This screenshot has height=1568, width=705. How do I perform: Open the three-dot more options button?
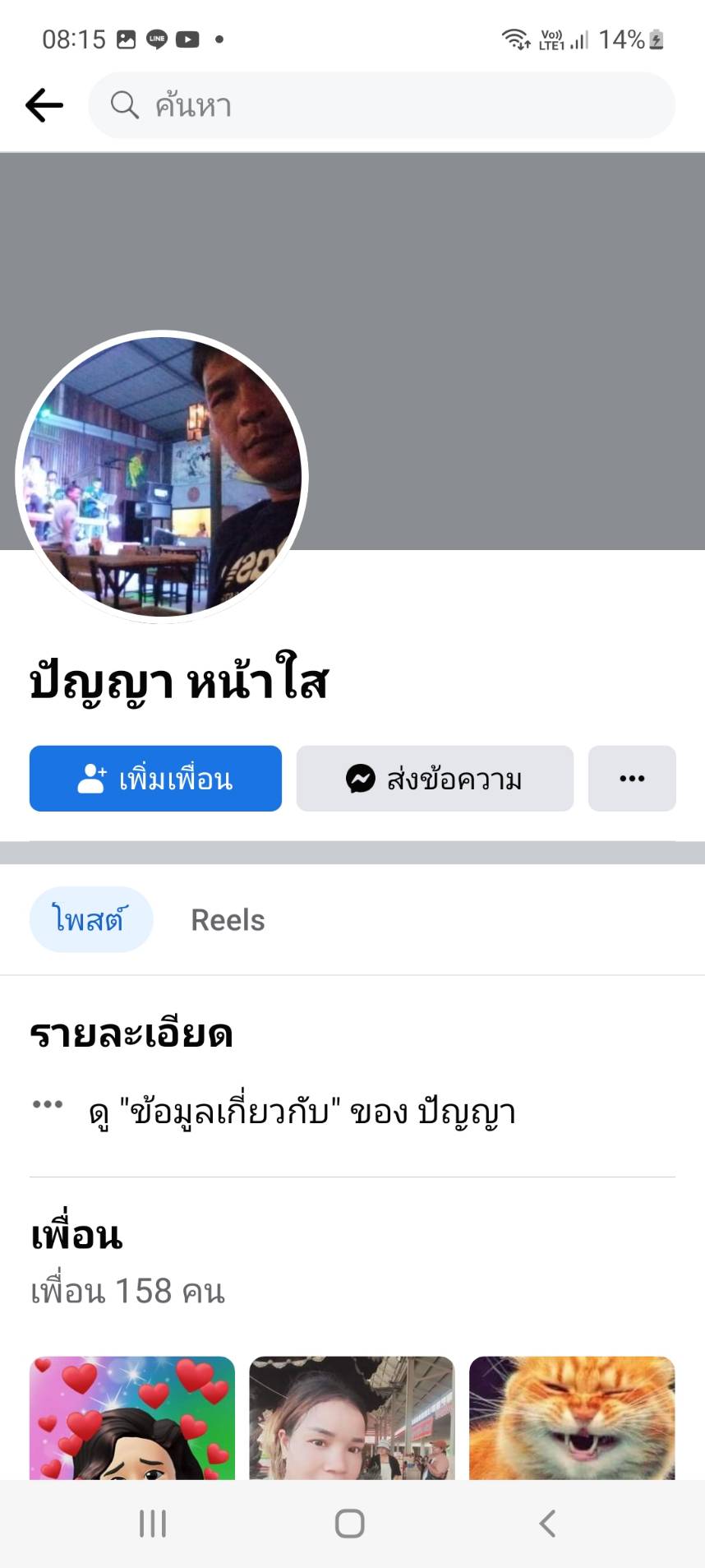(x=632, y=779)
